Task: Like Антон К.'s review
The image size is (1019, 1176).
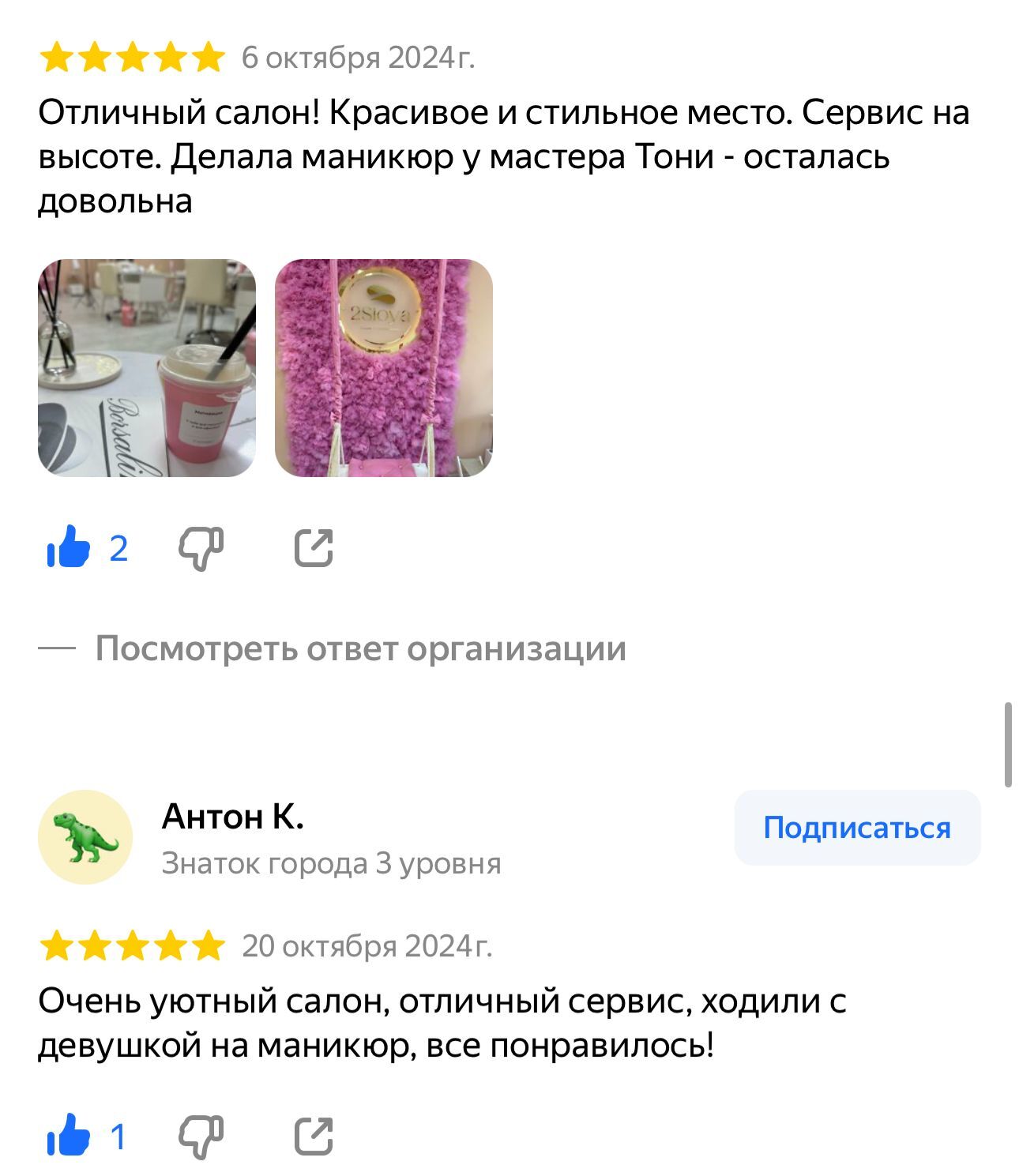Action: 70,1136
